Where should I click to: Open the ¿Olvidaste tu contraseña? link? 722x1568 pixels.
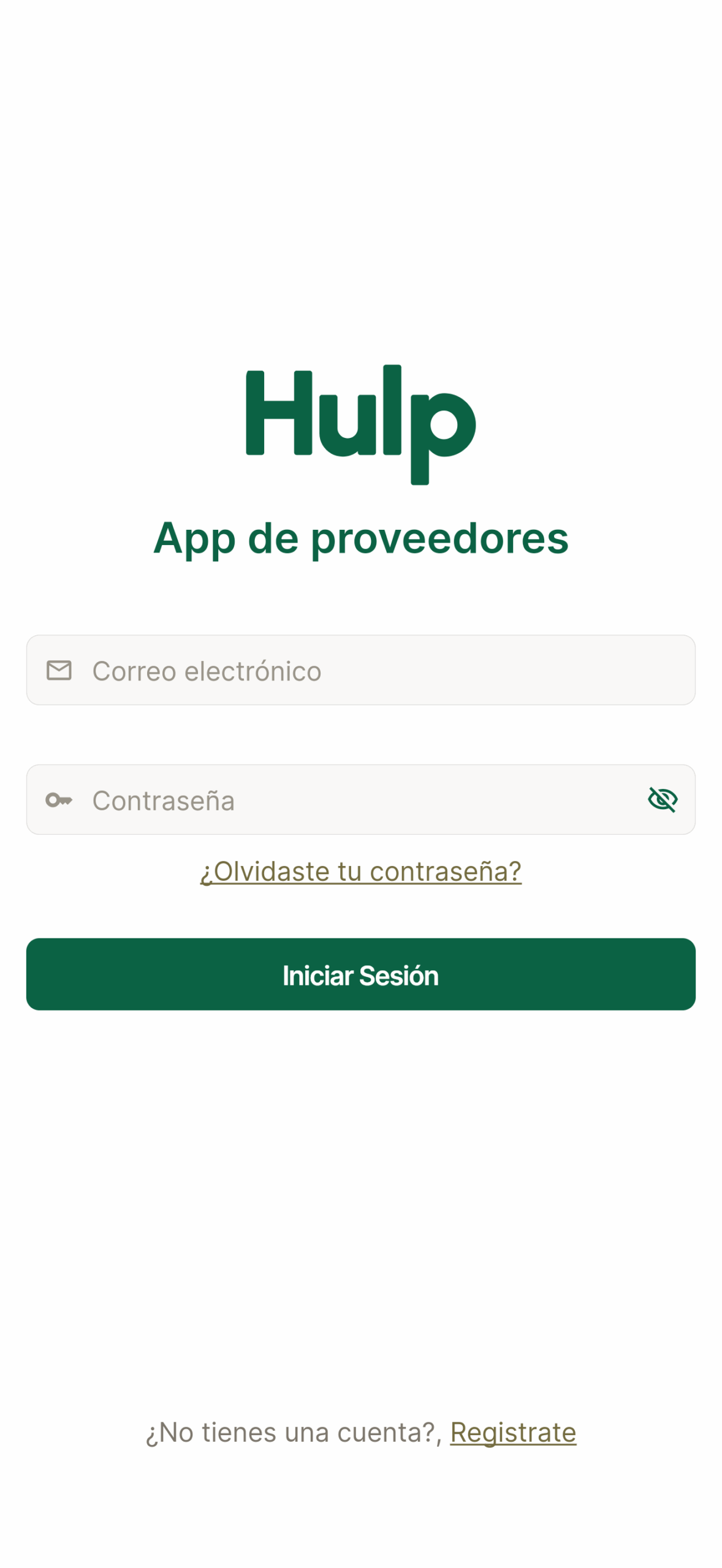[360, 871]
